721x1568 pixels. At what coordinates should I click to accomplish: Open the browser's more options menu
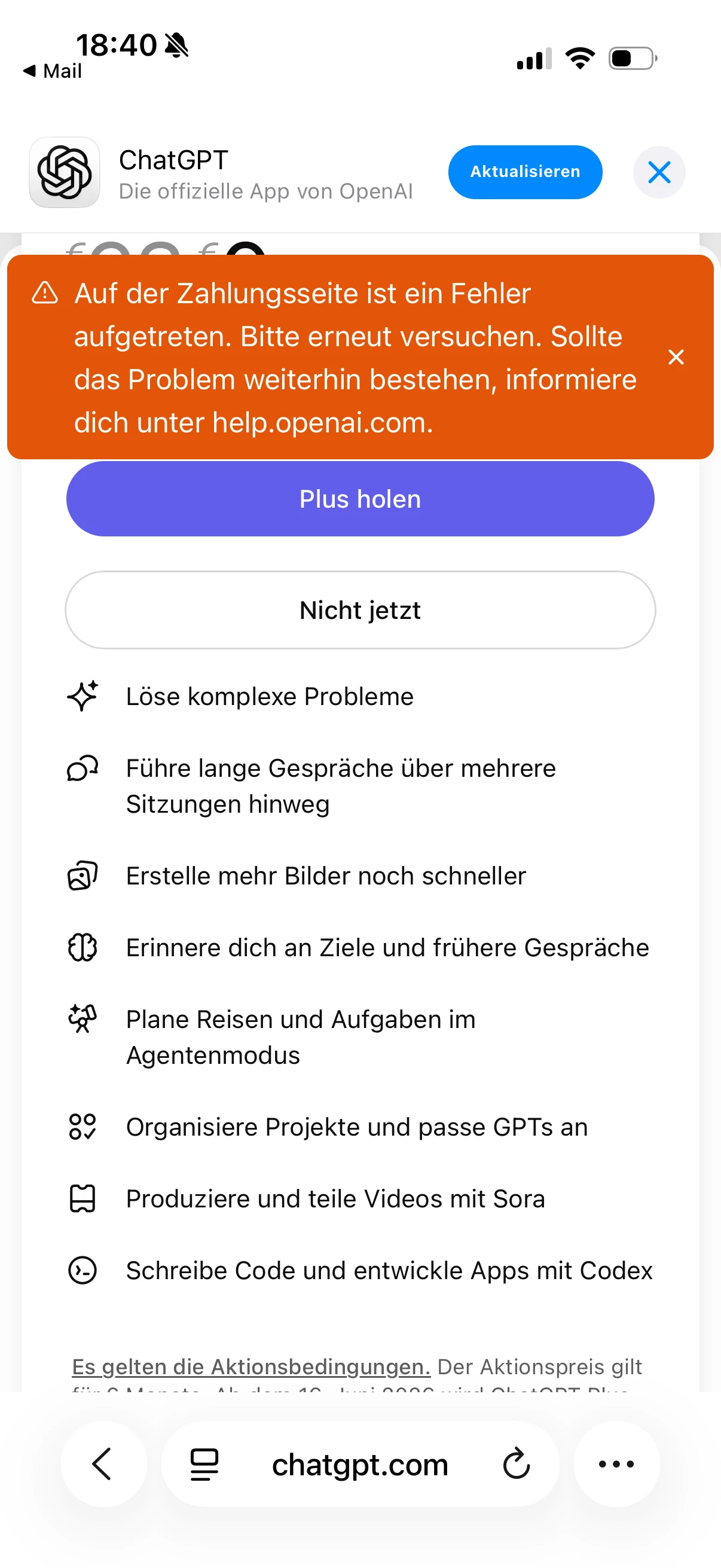[616, 1464]
